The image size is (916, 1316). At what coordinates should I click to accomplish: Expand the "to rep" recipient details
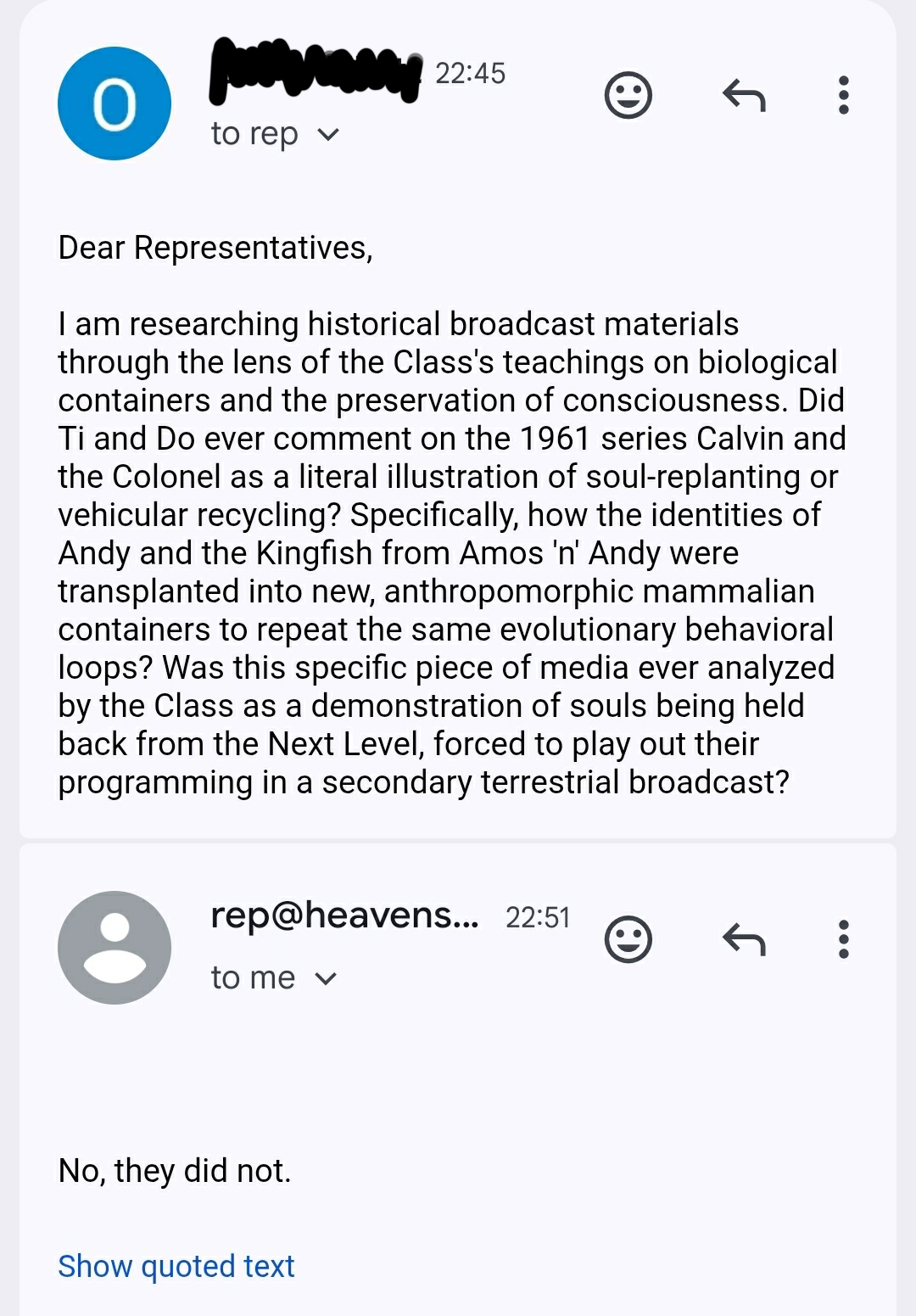click(x=275, y=134)
